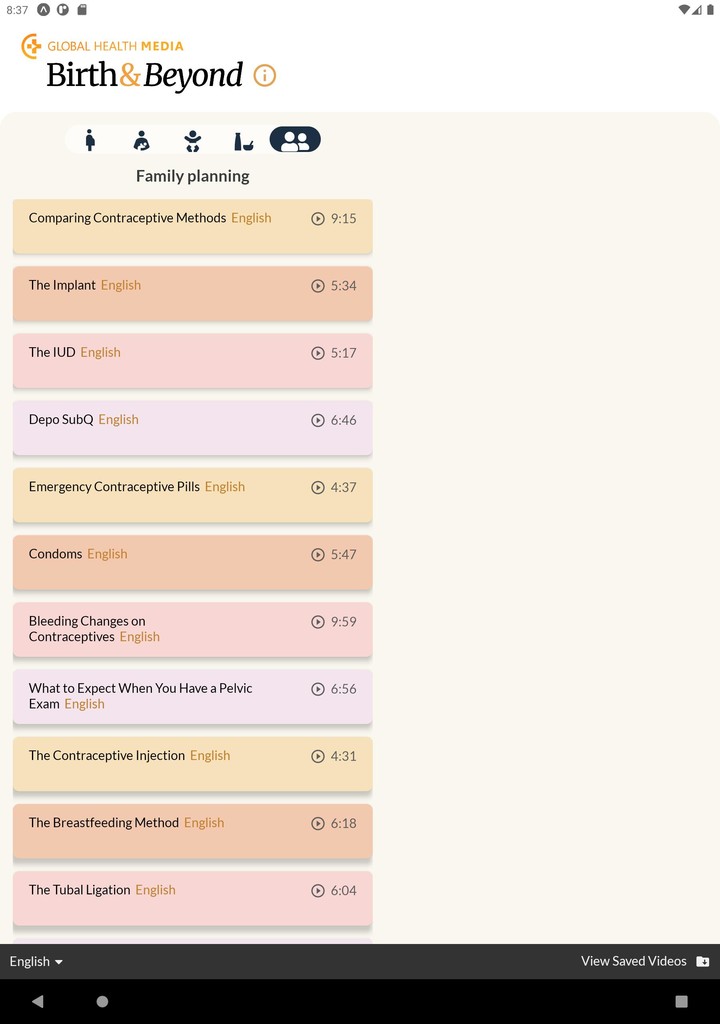Open the Bleeding Changes on Contraceptives video
Viewport: 720px width, 1024px height.
coord(192,629)
